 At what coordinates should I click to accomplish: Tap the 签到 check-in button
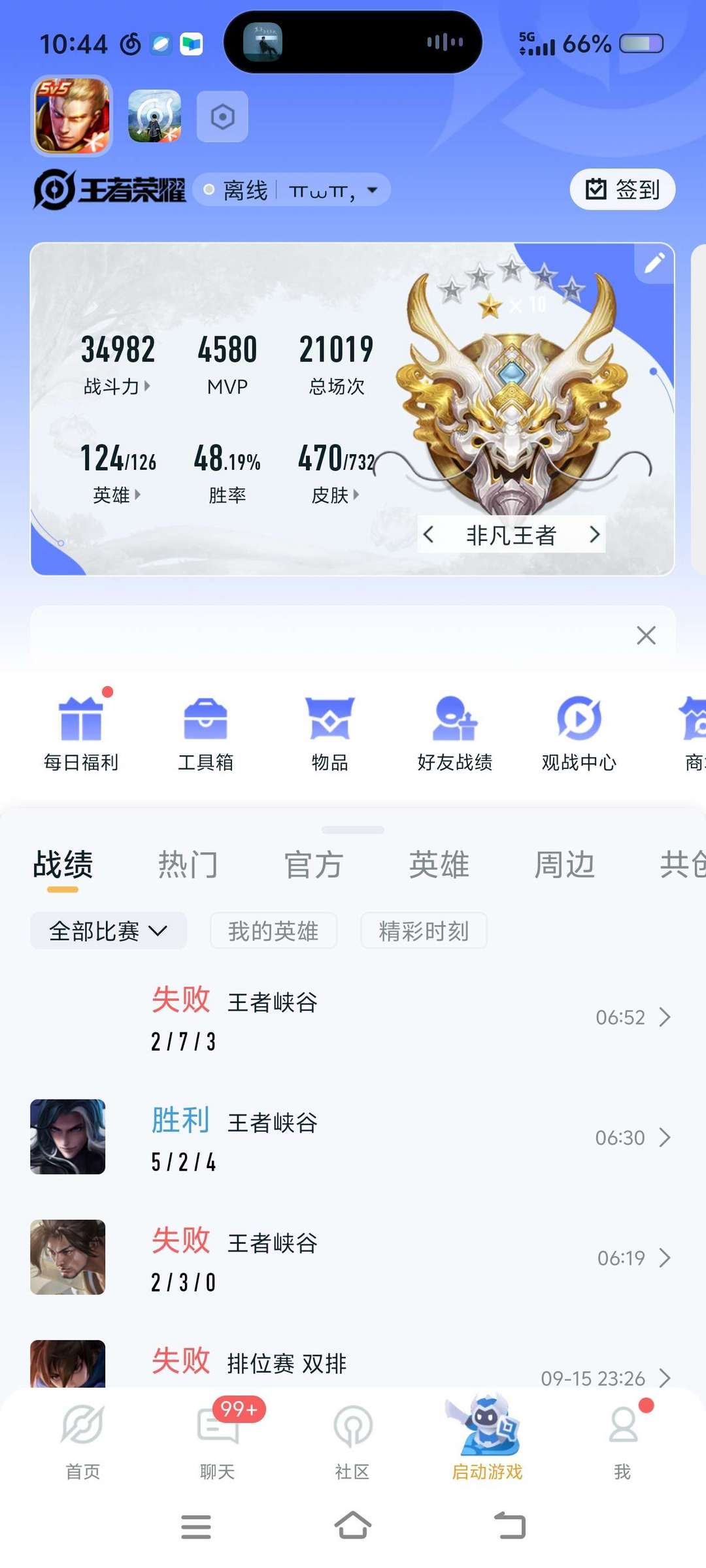(x=622, y=189)
